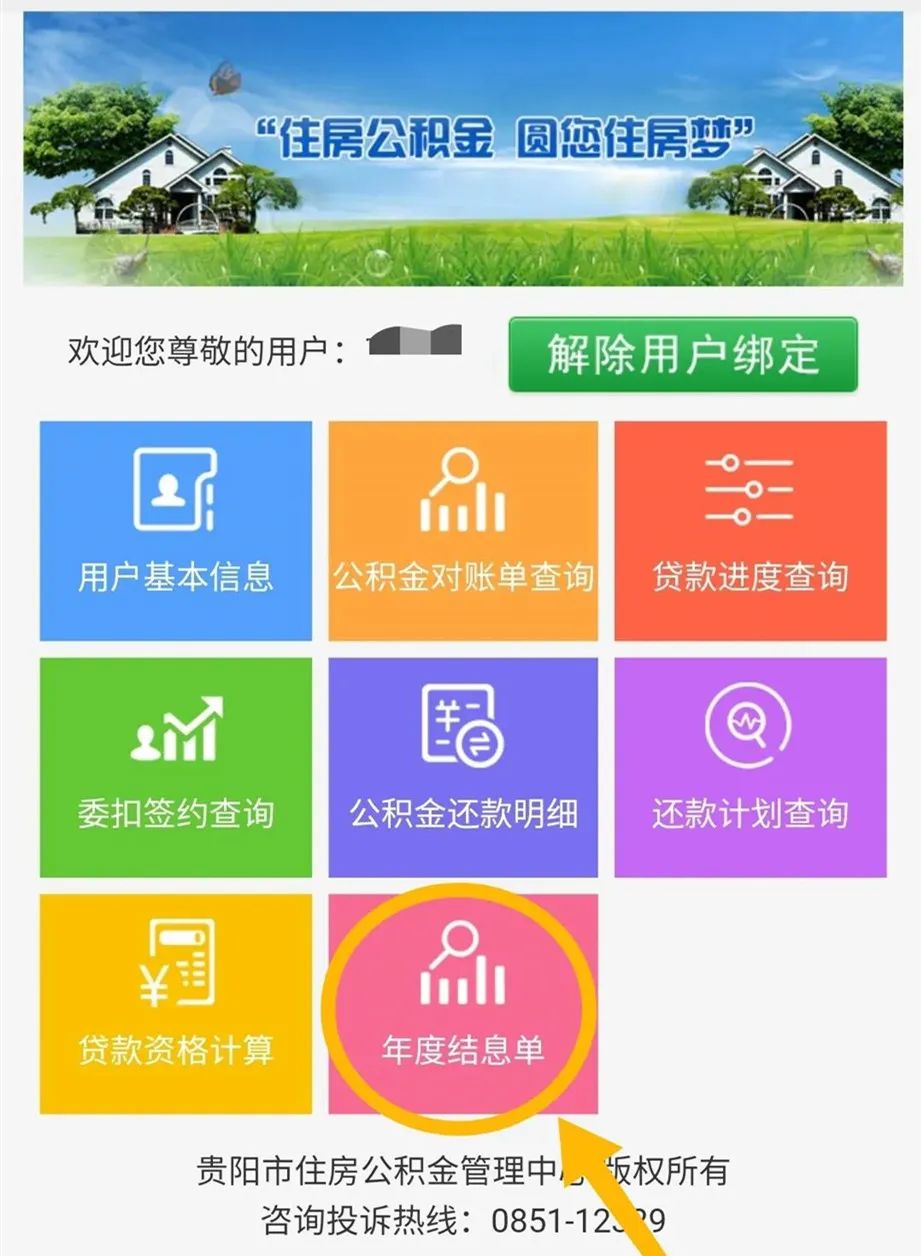
Task: Tap the 委扣签约查询 chart icon
Action: (x=175, y=730)
